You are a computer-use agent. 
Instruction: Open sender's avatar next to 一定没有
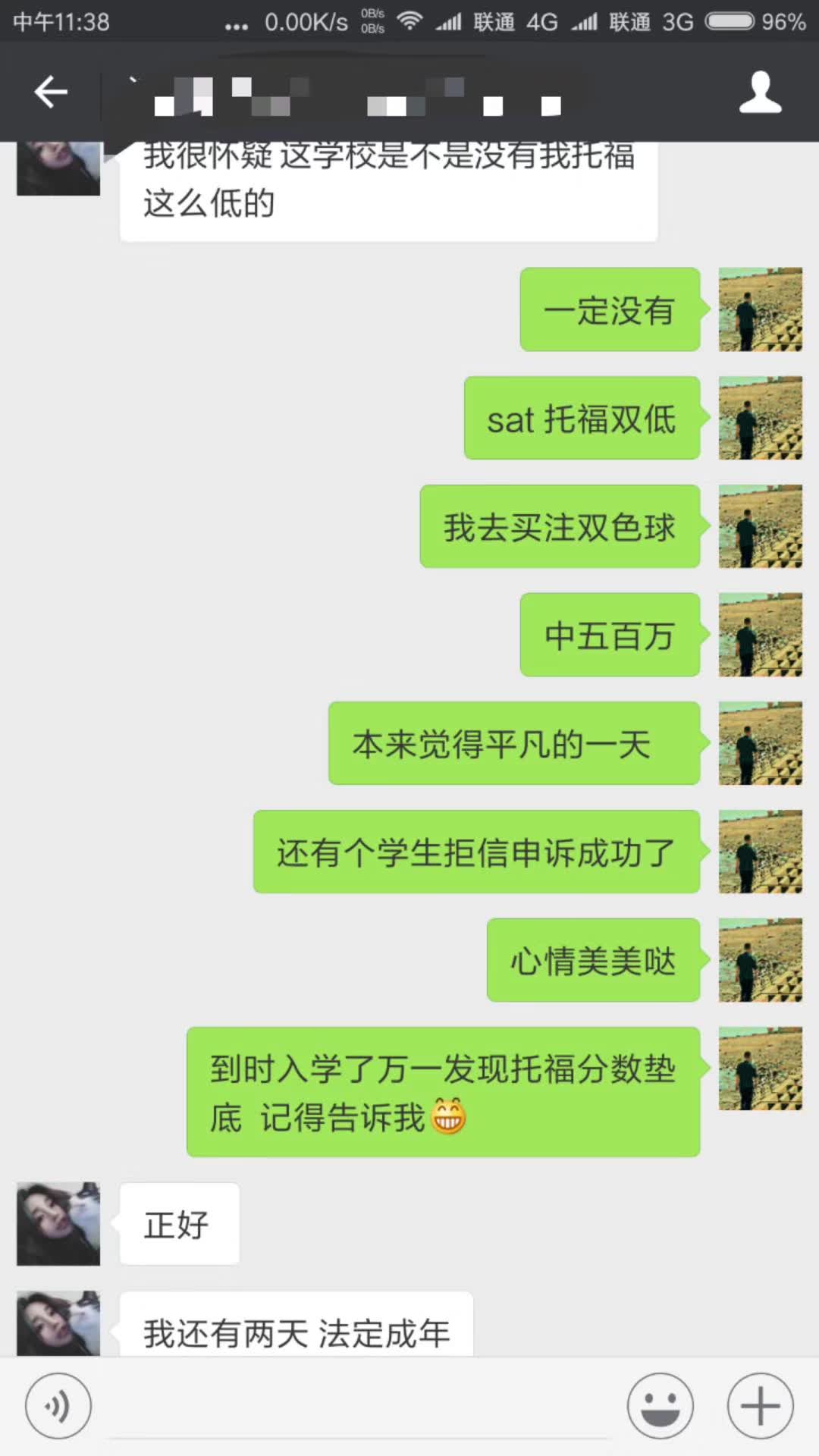click(760, 309)
